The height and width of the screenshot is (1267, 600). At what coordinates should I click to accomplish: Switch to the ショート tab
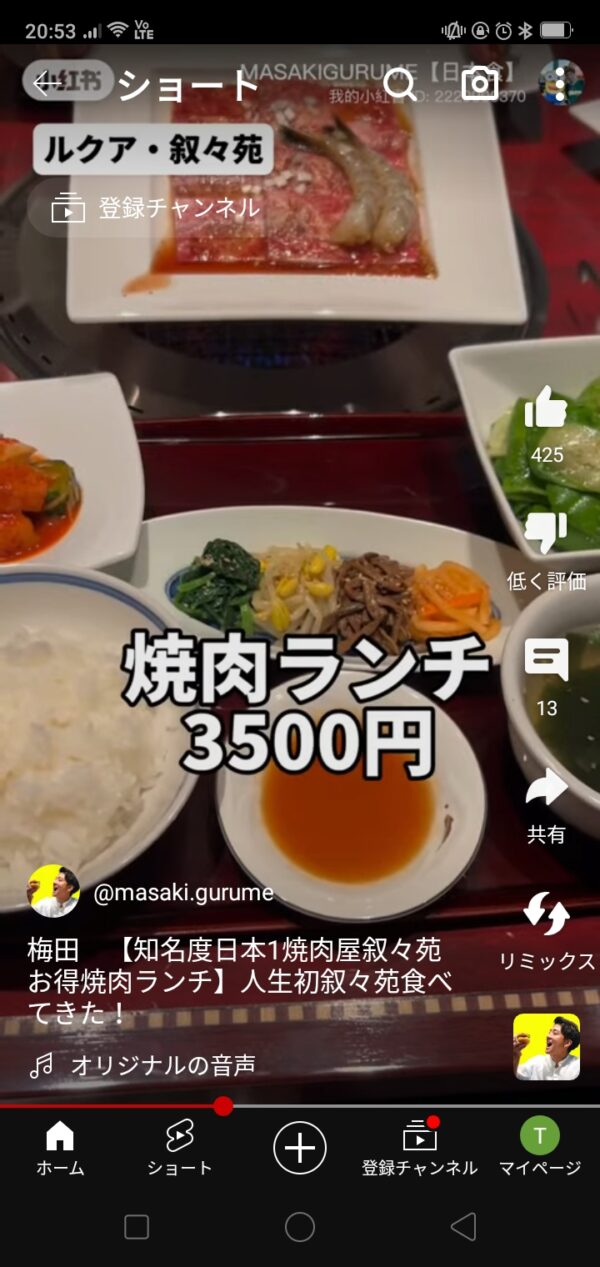[180, 1147]
